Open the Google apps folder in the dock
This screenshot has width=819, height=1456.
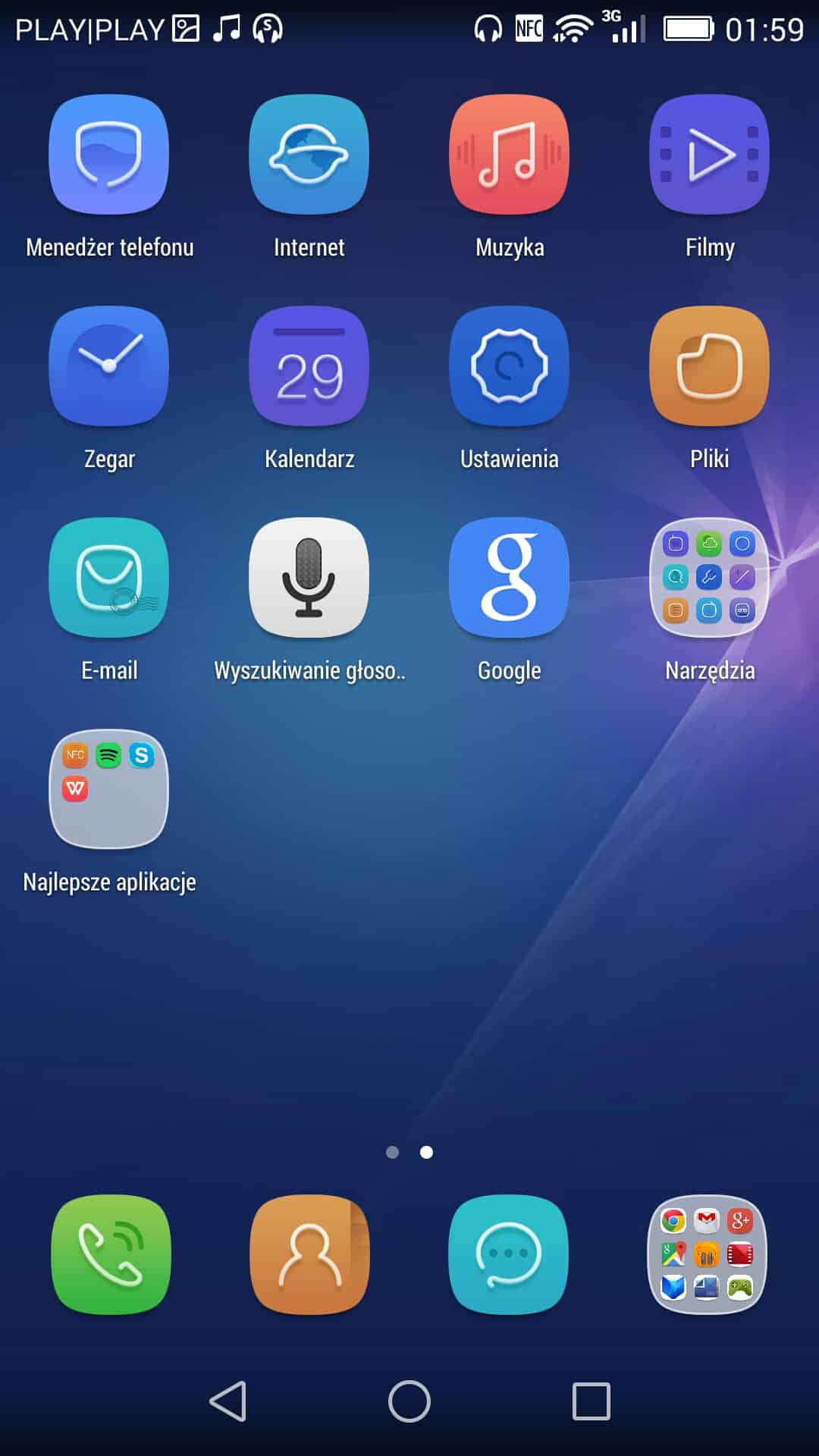[x=708, y=1254]
